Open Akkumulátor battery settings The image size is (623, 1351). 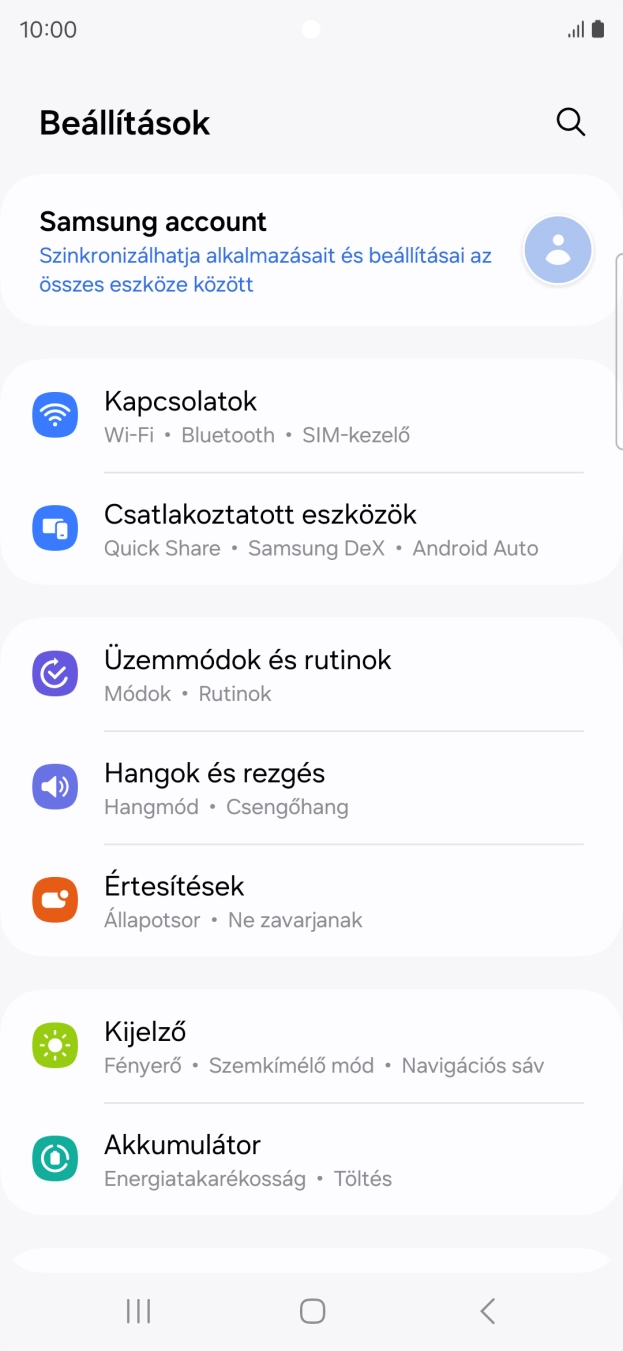point(310,1159)
